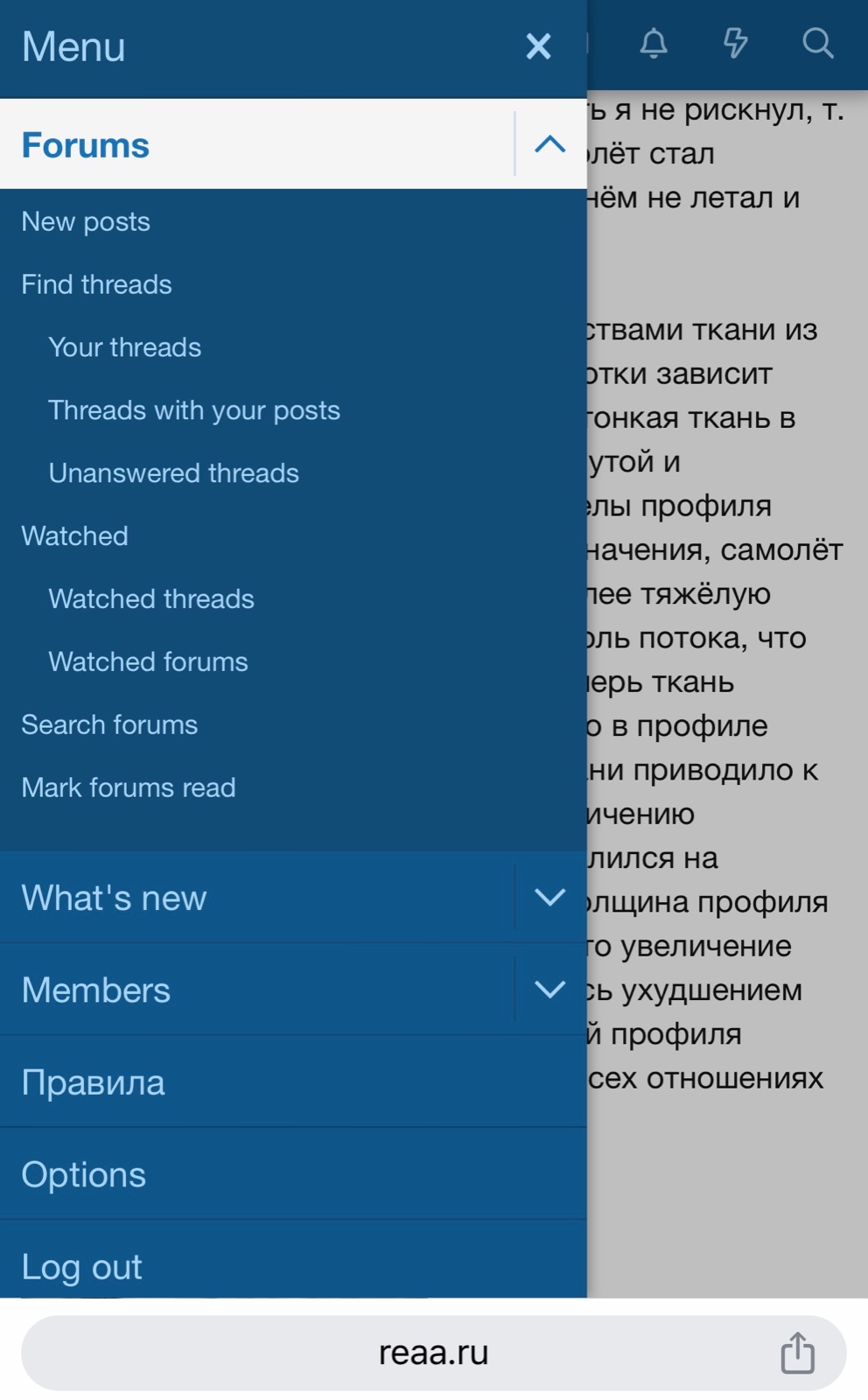The image size is (868, 1400).
Task: Select Search forums
Action: pos(109,724)
